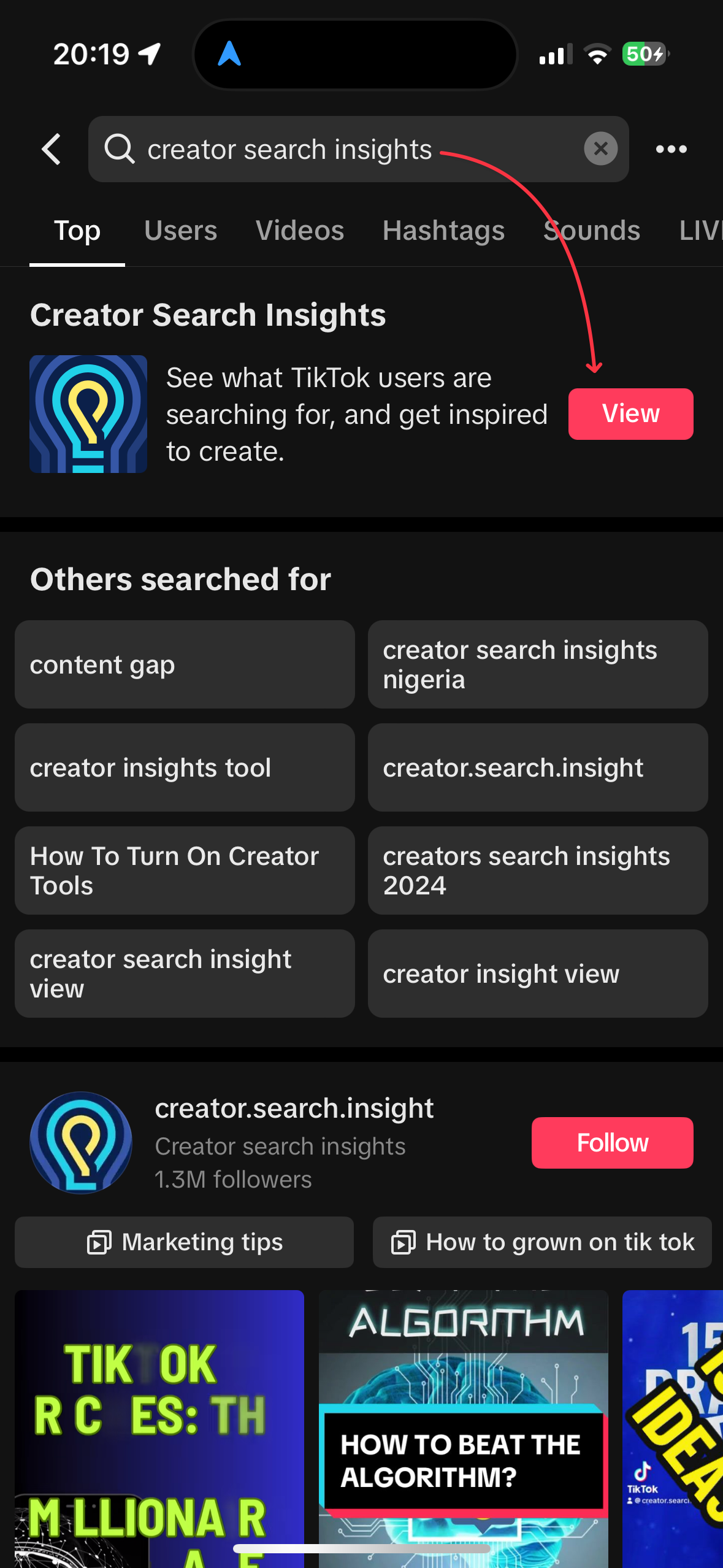Go back from search results
This screenshot has width=723, height=1568.
tap(52, 149)
